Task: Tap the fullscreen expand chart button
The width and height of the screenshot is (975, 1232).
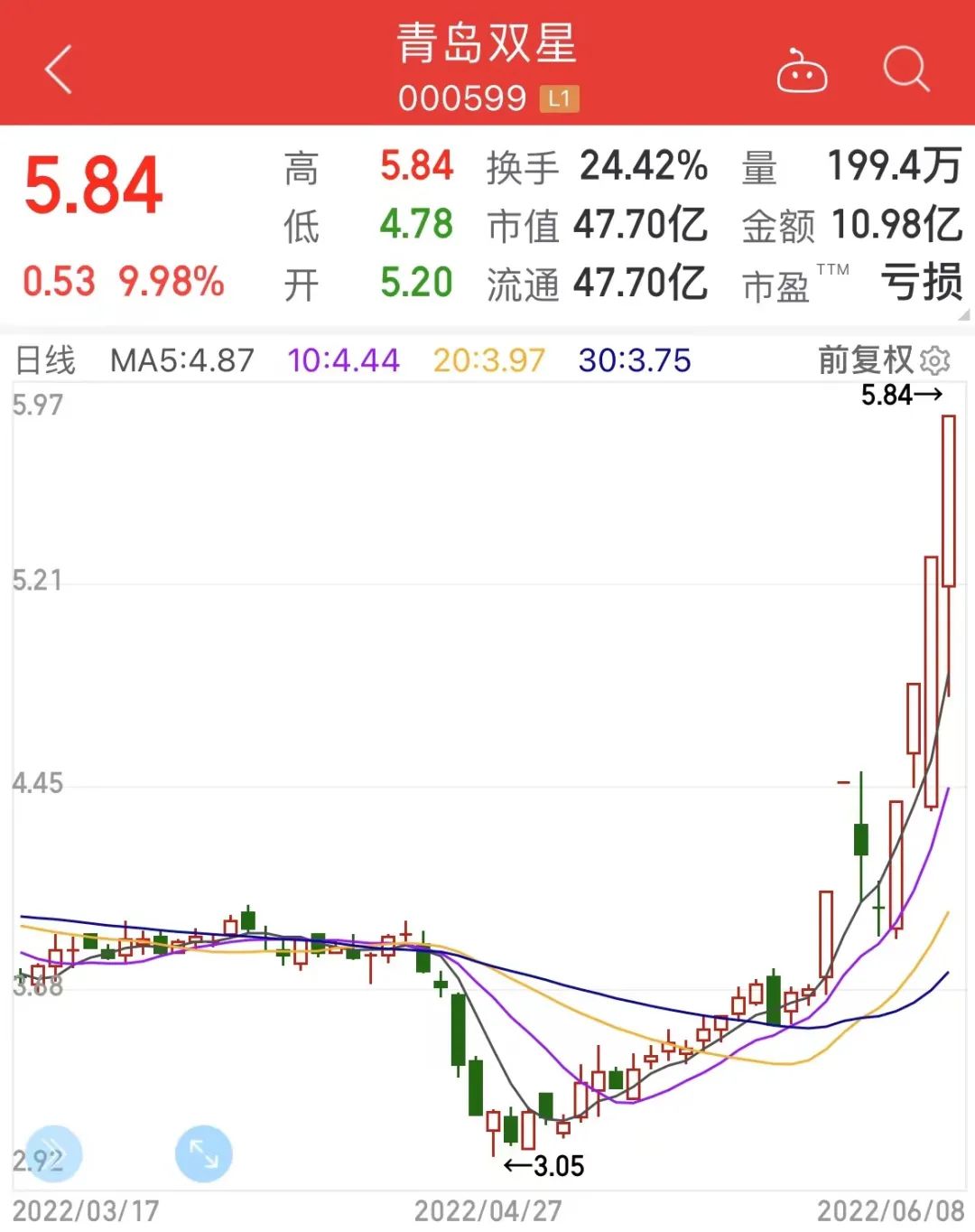Action: click(x=203, y=1153)
